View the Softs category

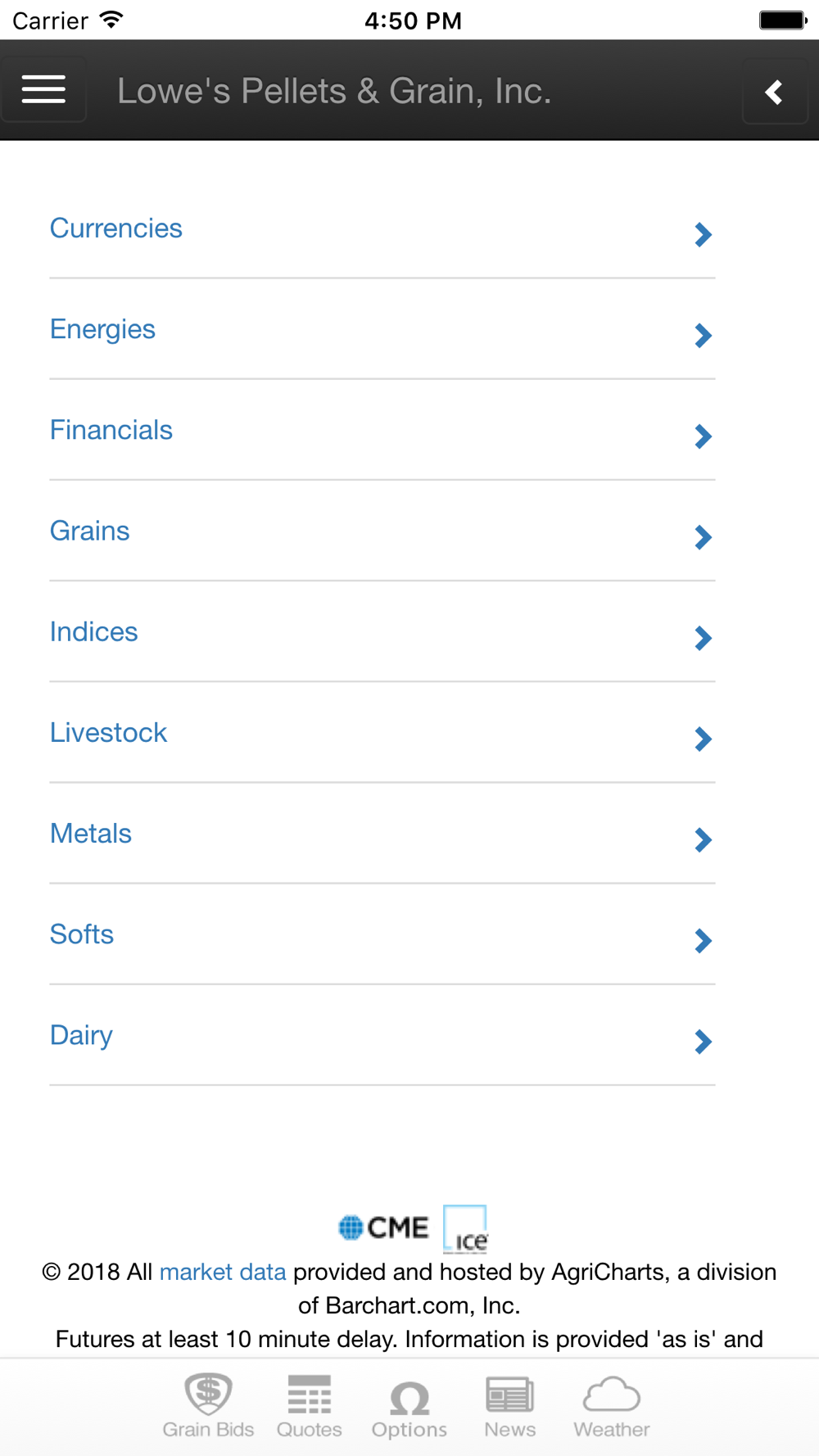pyautogui.click(x=382, y=934)
